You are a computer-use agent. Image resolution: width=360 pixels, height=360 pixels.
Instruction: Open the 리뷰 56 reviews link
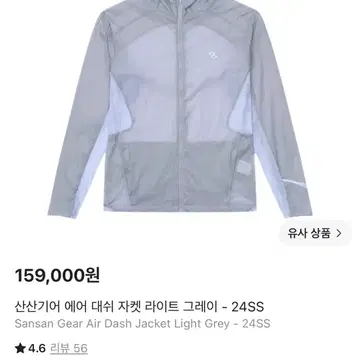point(69,349)
